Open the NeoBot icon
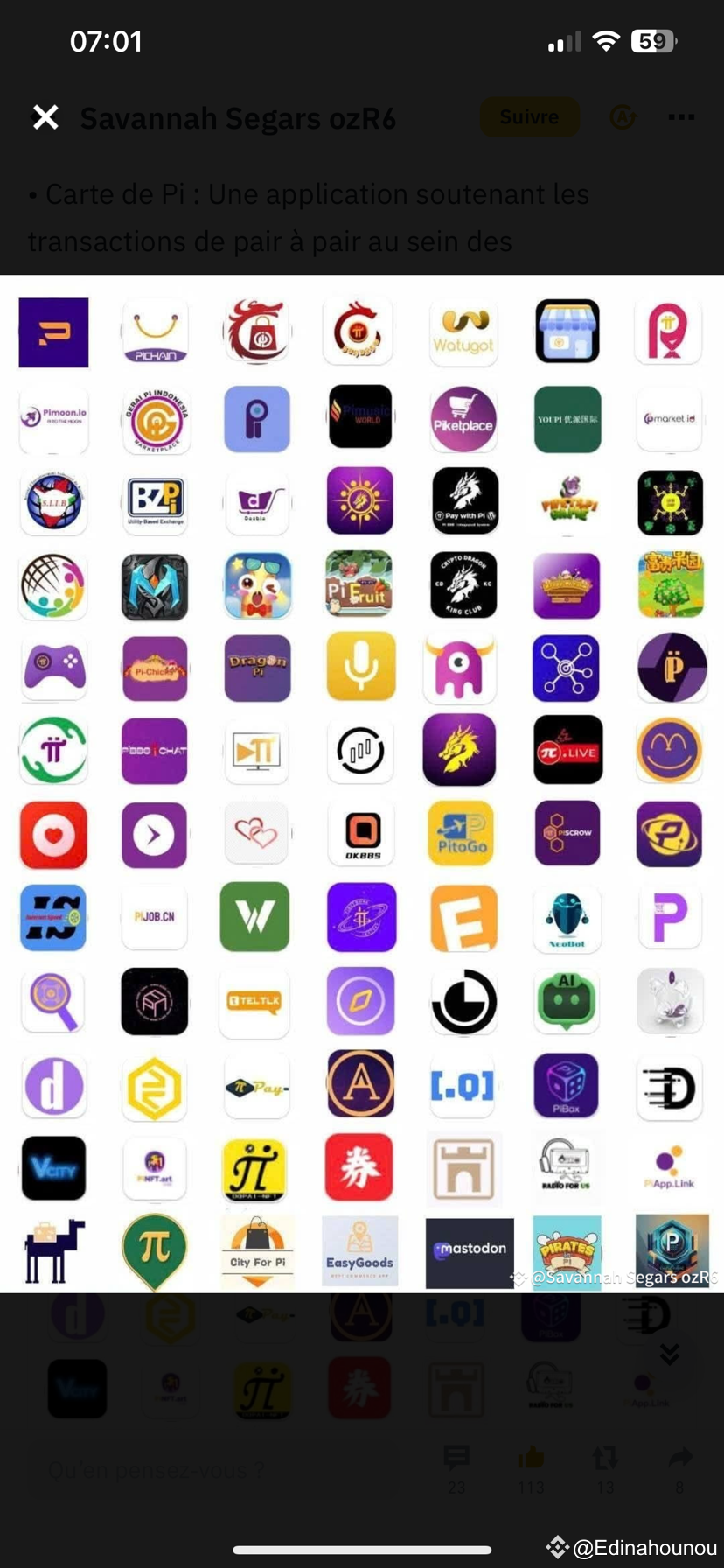The image size is (724, 1568). pos(567,917)
